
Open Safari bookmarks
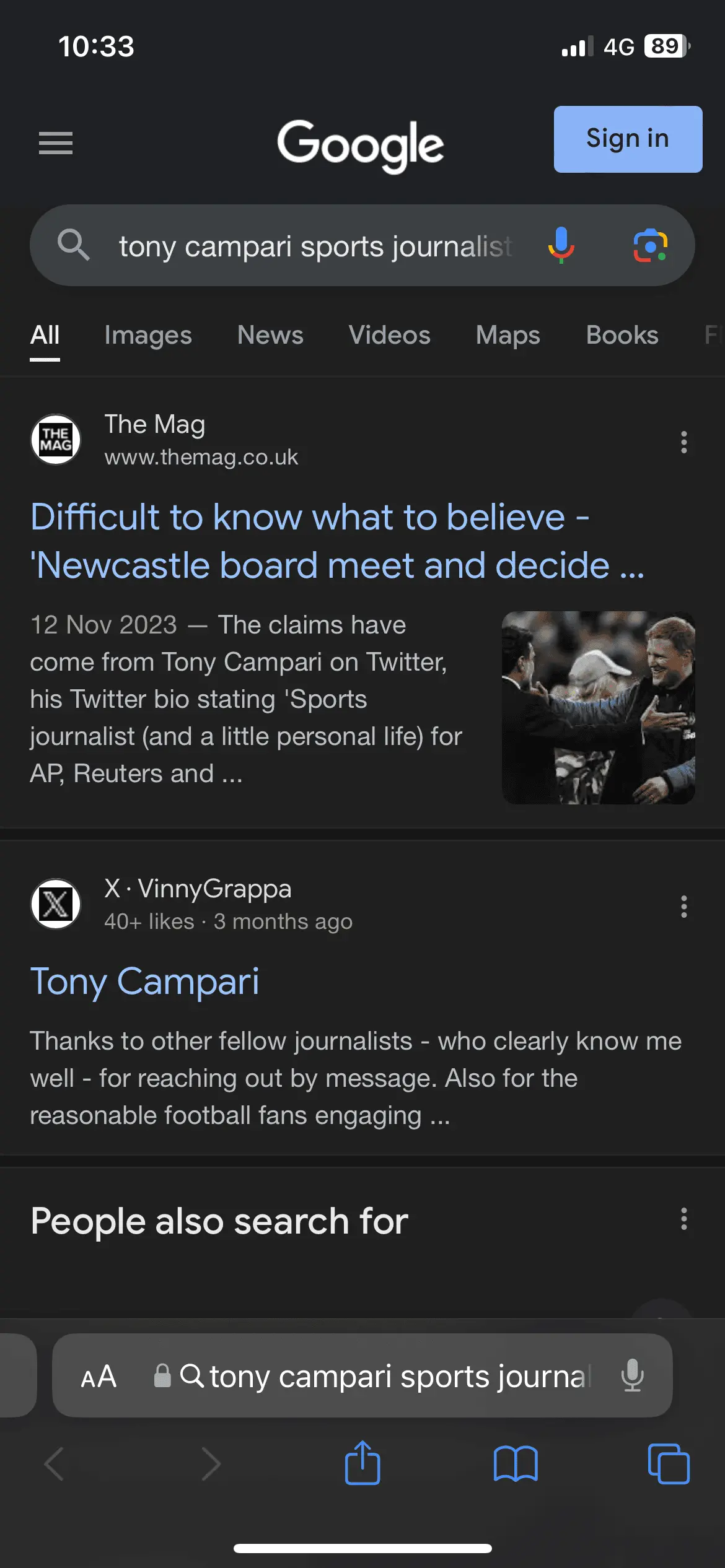tap(516, 1464)
